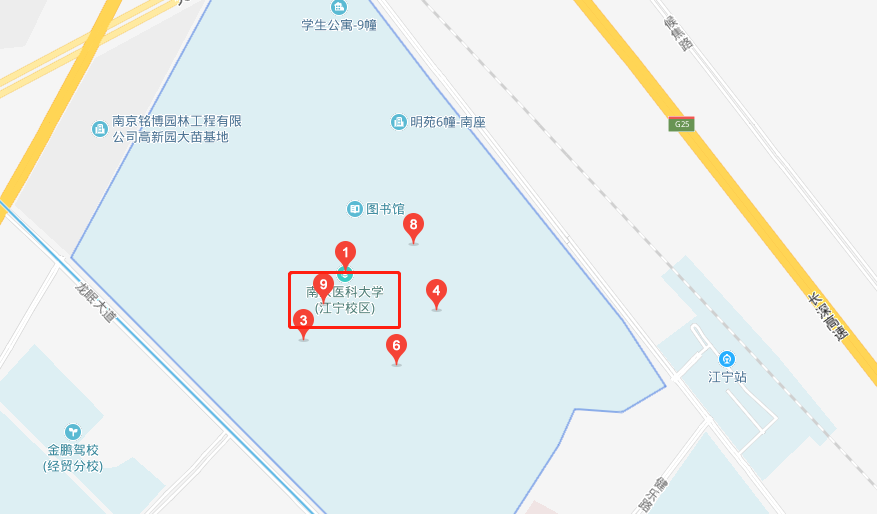This screenshot has width=877, height=514.
Task: Open the 学生公寓-9幢 place label
Action: [x=339, y=23]
